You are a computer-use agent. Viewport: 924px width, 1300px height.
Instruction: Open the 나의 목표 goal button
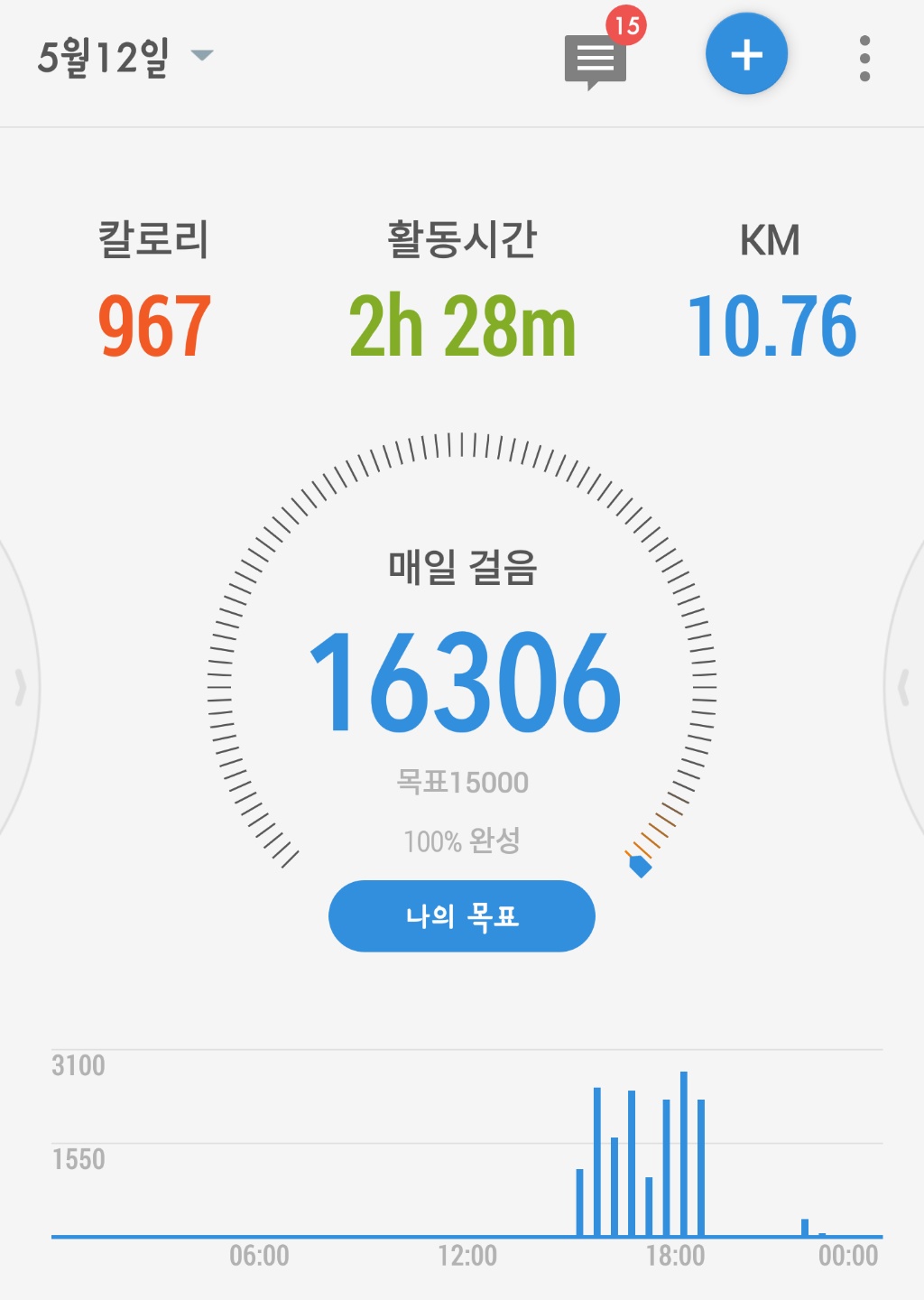461,916
